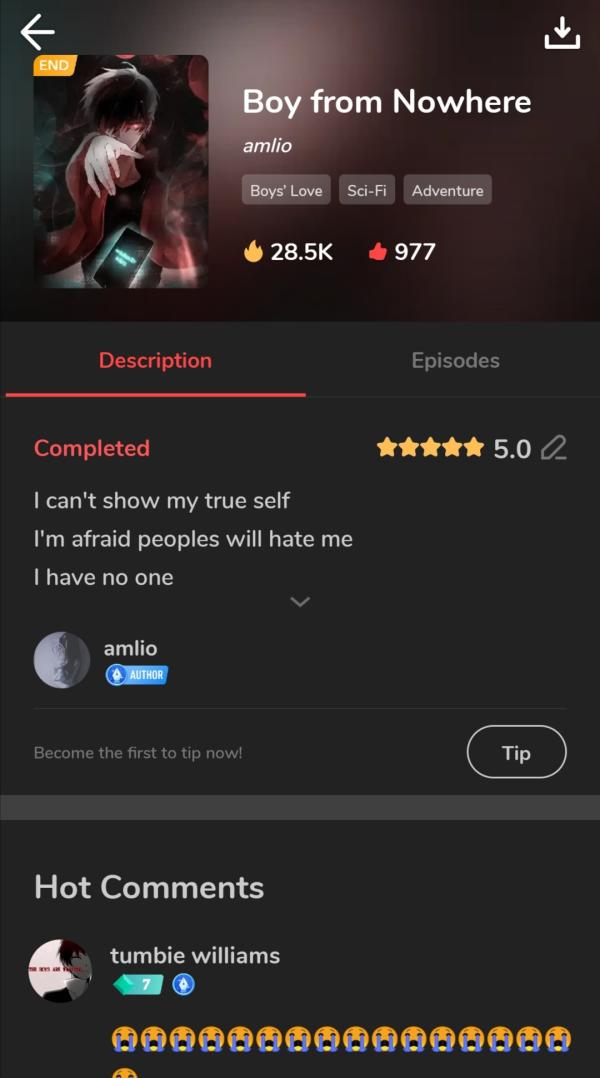Image resolution: width=600 pixels, height=1078 pixels.
Task: Edit your rating with the pencil icon
Action: (553, 448)
